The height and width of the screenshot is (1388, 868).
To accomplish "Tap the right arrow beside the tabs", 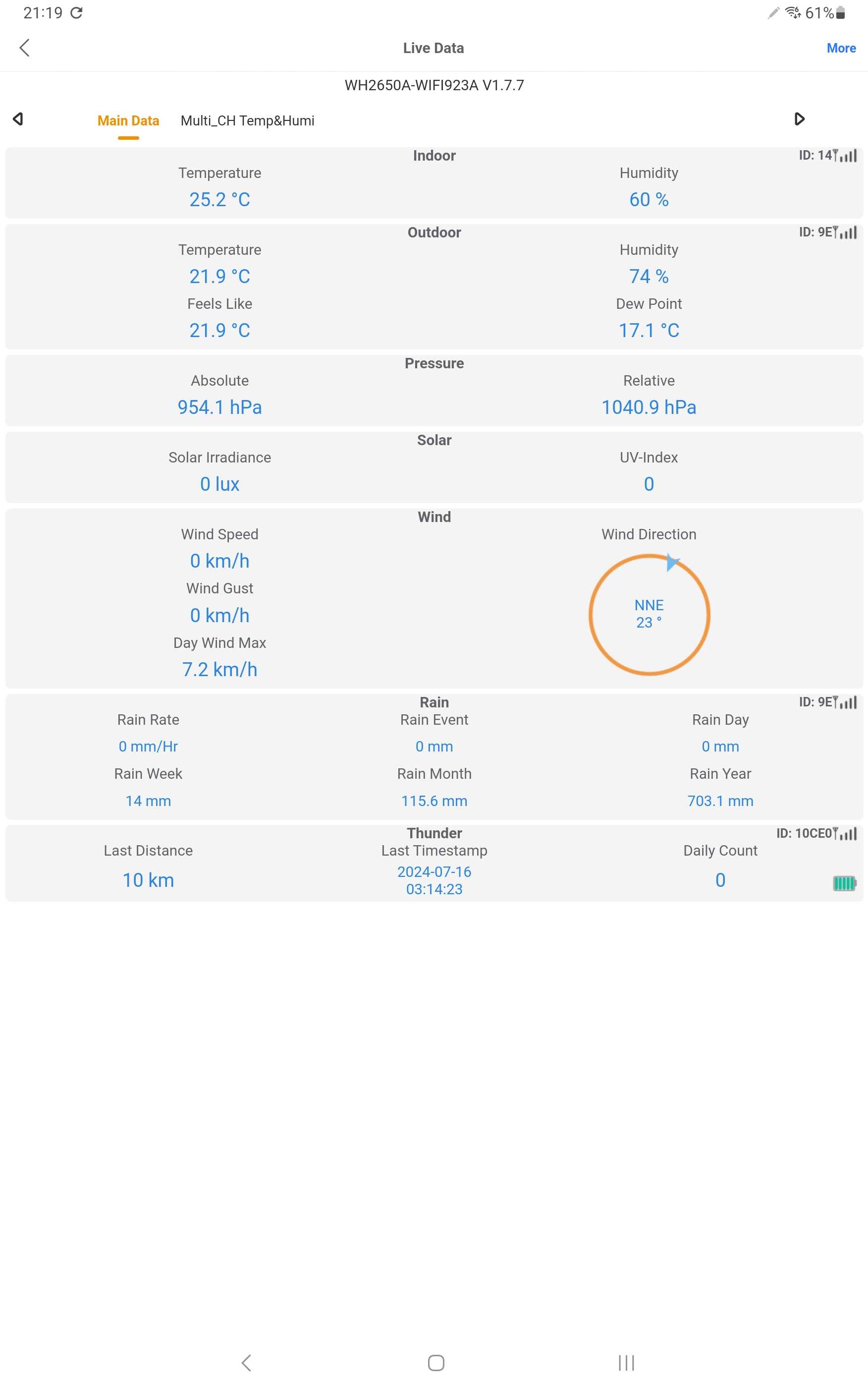I will (x=799, y=119).
